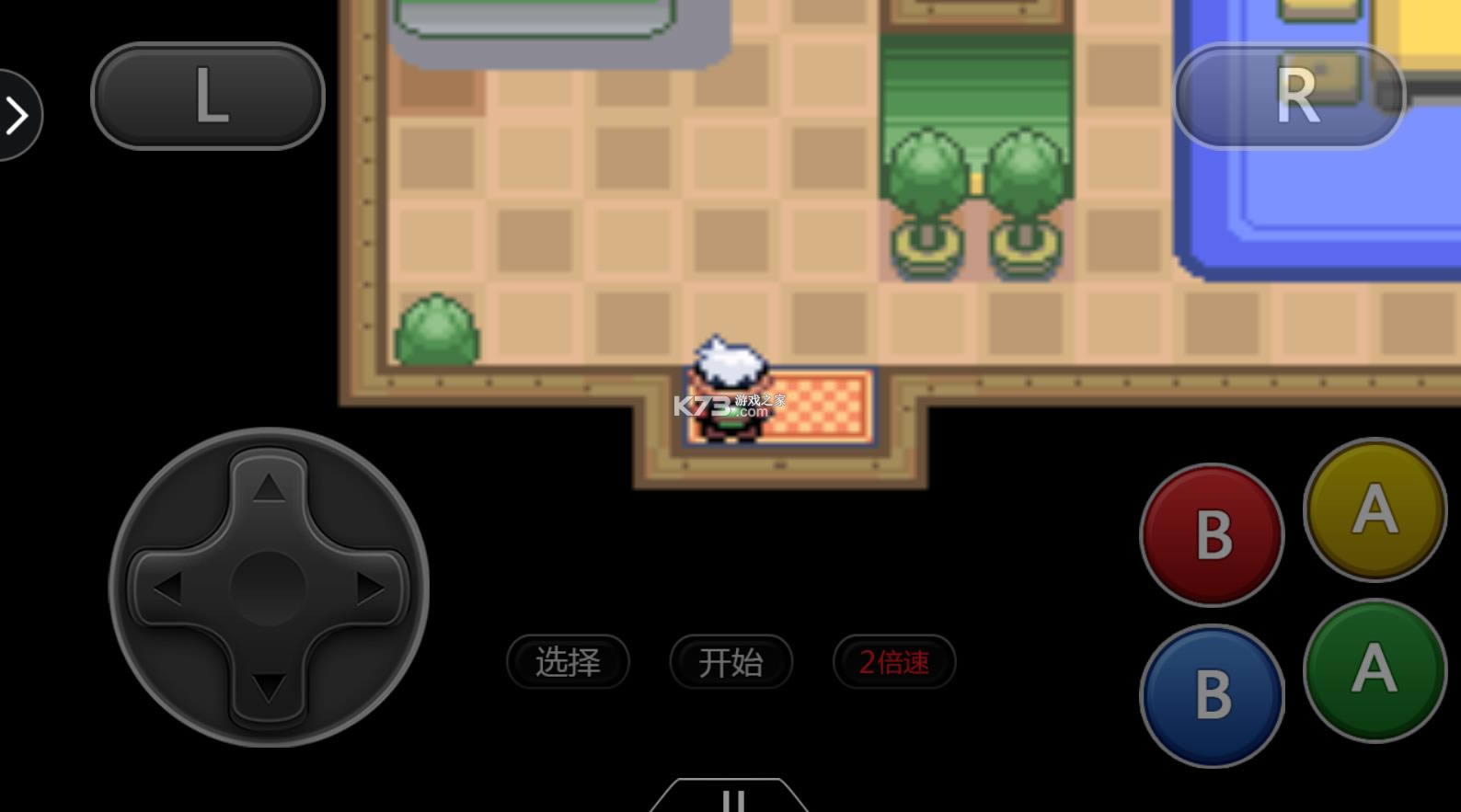Screen dimensions: 1461x812
Task: Tap the 选择 (Select) button
Action: [x=568, y=662]
